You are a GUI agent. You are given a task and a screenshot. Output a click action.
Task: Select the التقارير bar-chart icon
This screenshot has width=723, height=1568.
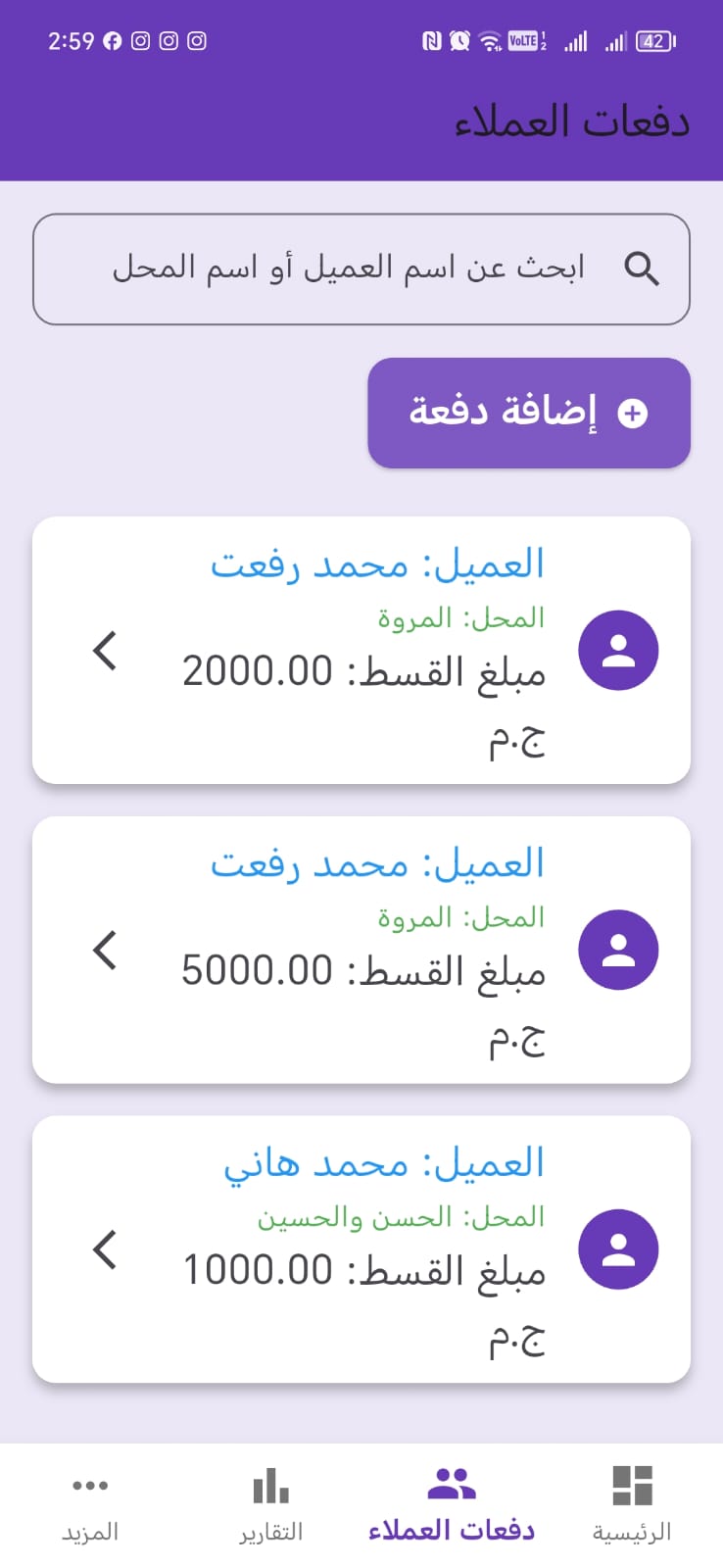(269, 1484)
